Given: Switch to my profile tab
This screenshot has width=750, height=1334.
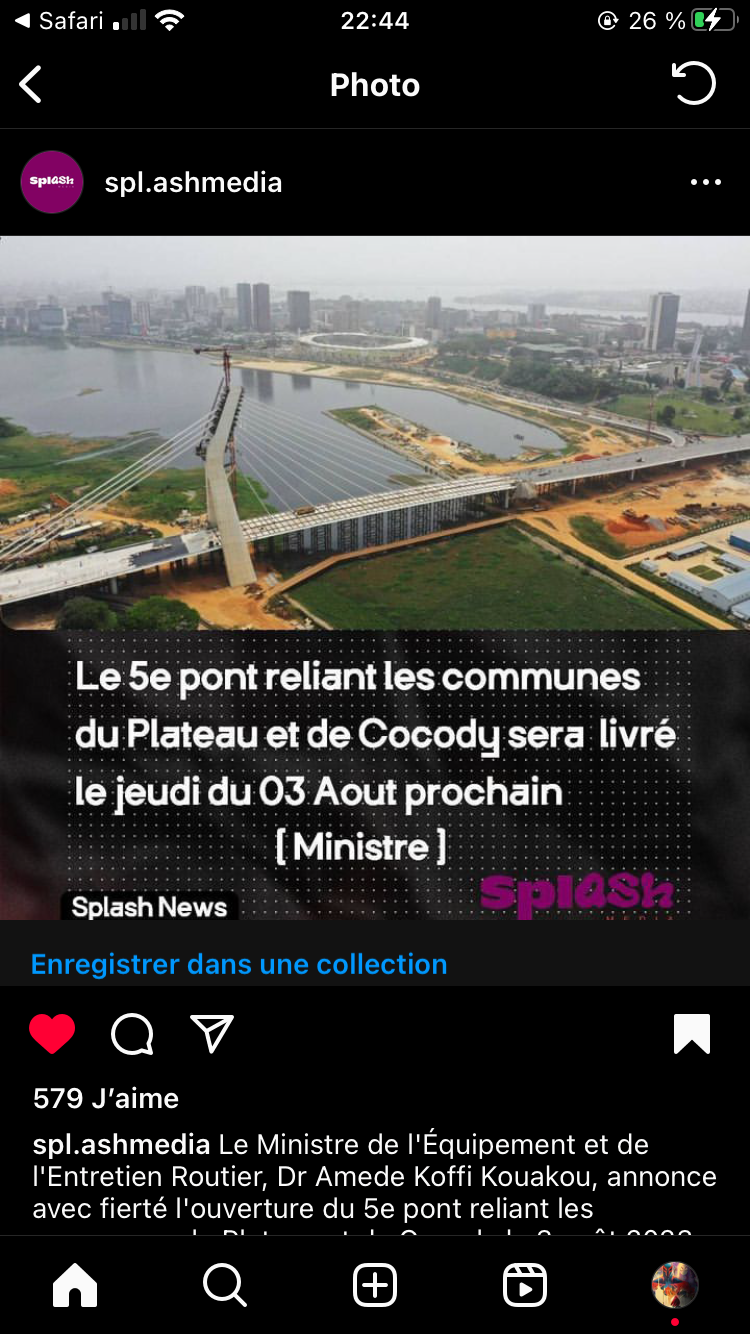Looking at the screenshot, I should coord(675,1285).
